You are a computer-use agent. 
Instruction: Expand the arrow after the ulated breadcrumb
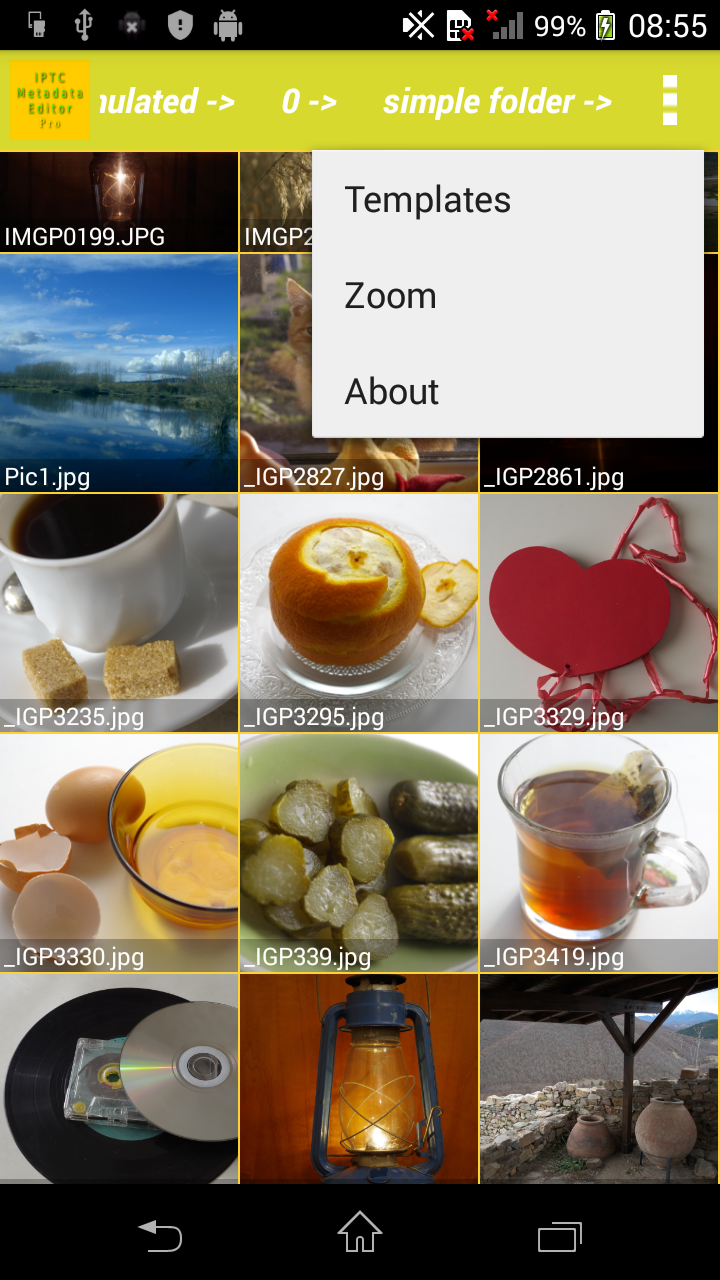click(222, 100)
